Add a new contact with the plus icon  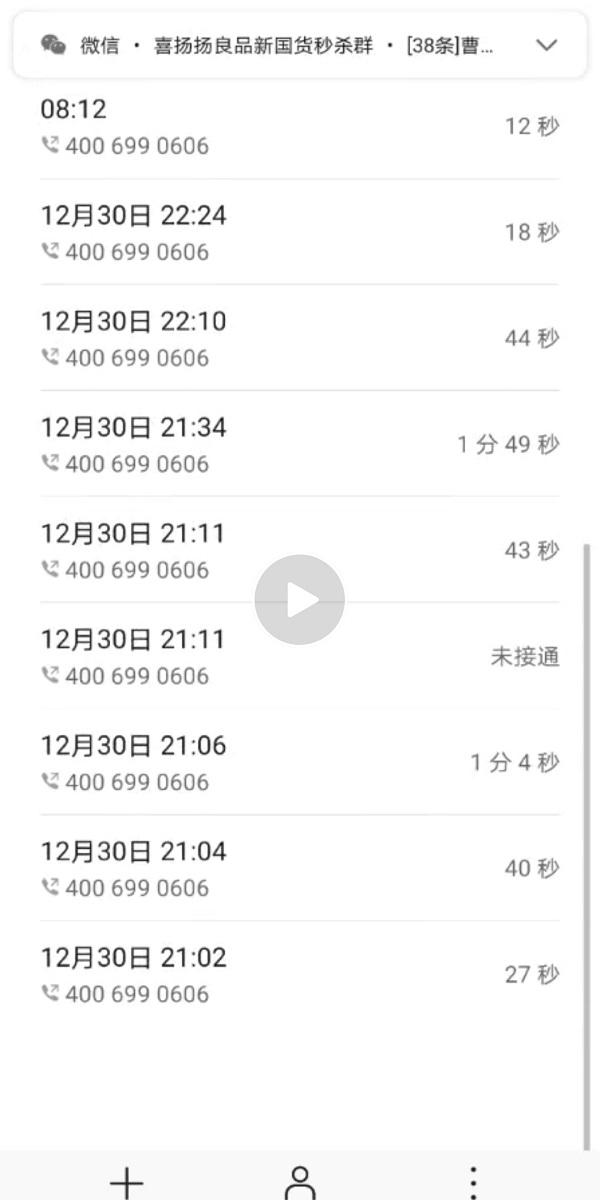coord(126,1182)
